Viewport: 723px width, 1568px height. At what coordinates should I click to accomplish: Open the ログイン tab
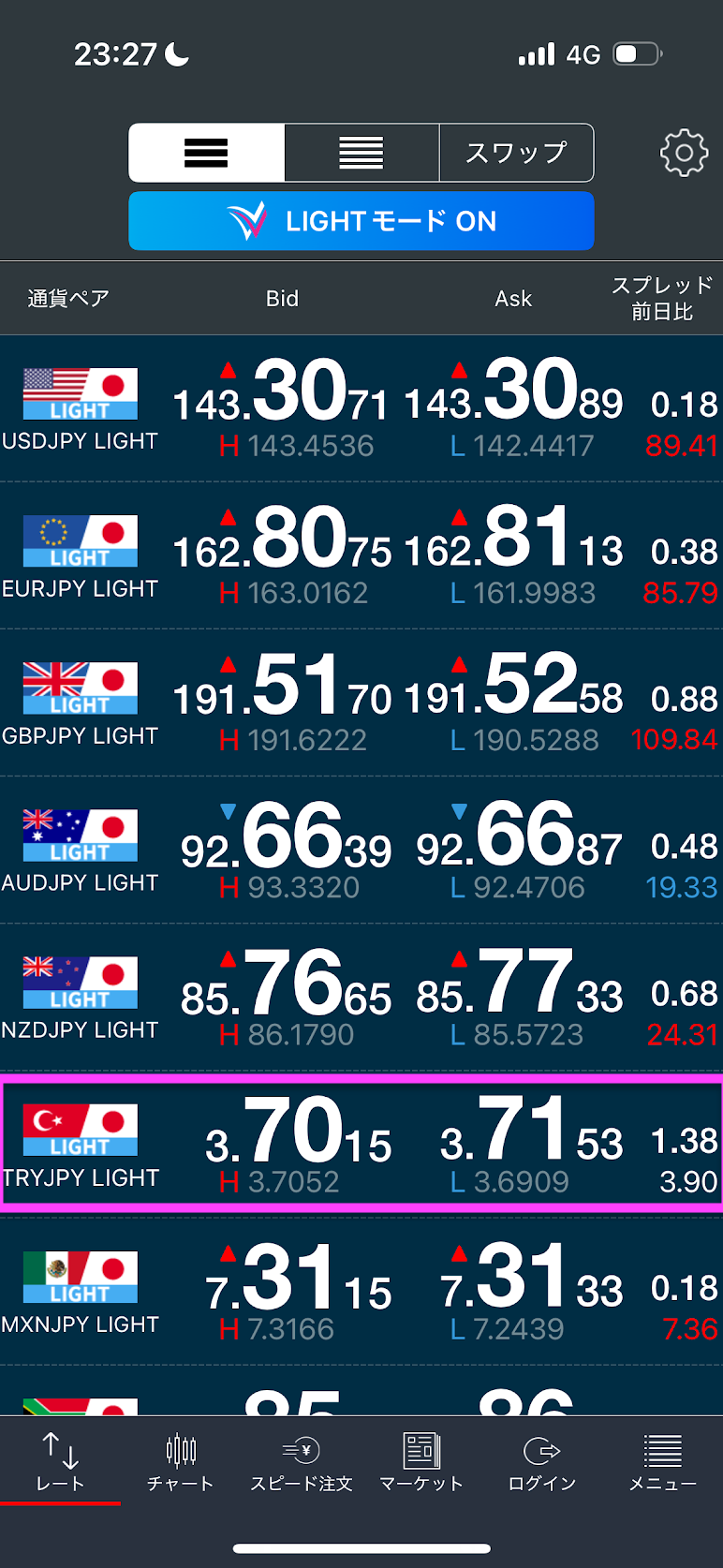click(x=542, y=1461)
